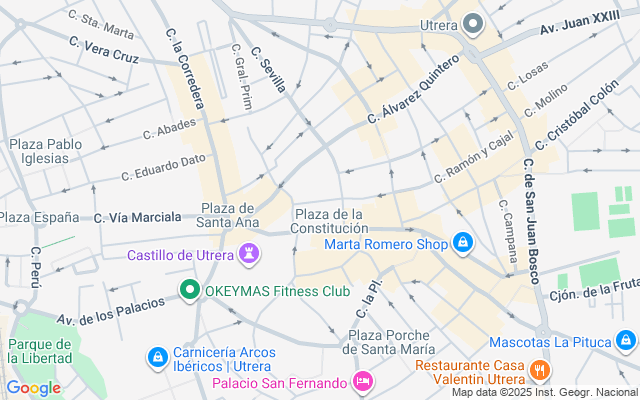Tap the Marta Romero Shop pin
640x400 pixels.
point(462,243)
